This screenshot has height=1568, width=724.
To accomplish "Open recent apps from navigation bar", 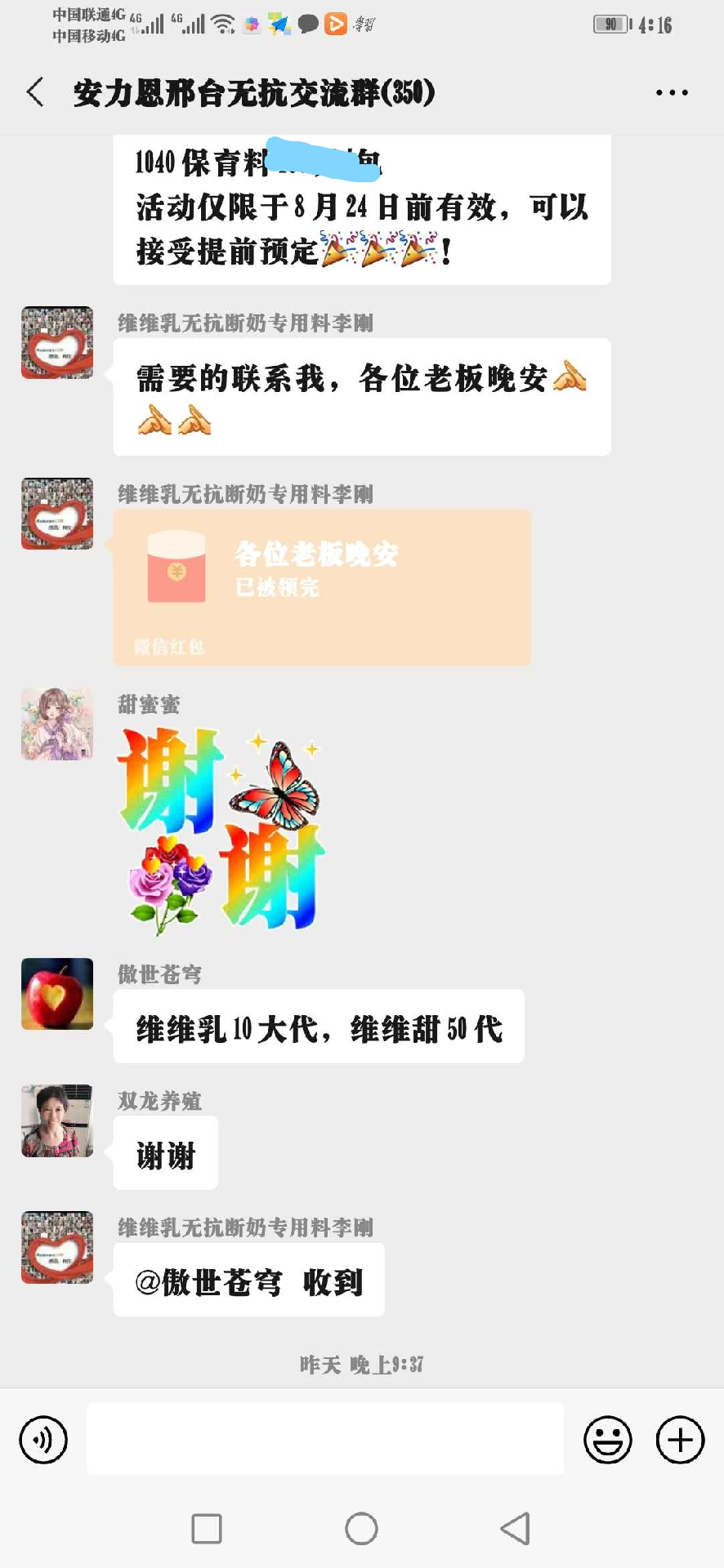I will click(207, 1529).
